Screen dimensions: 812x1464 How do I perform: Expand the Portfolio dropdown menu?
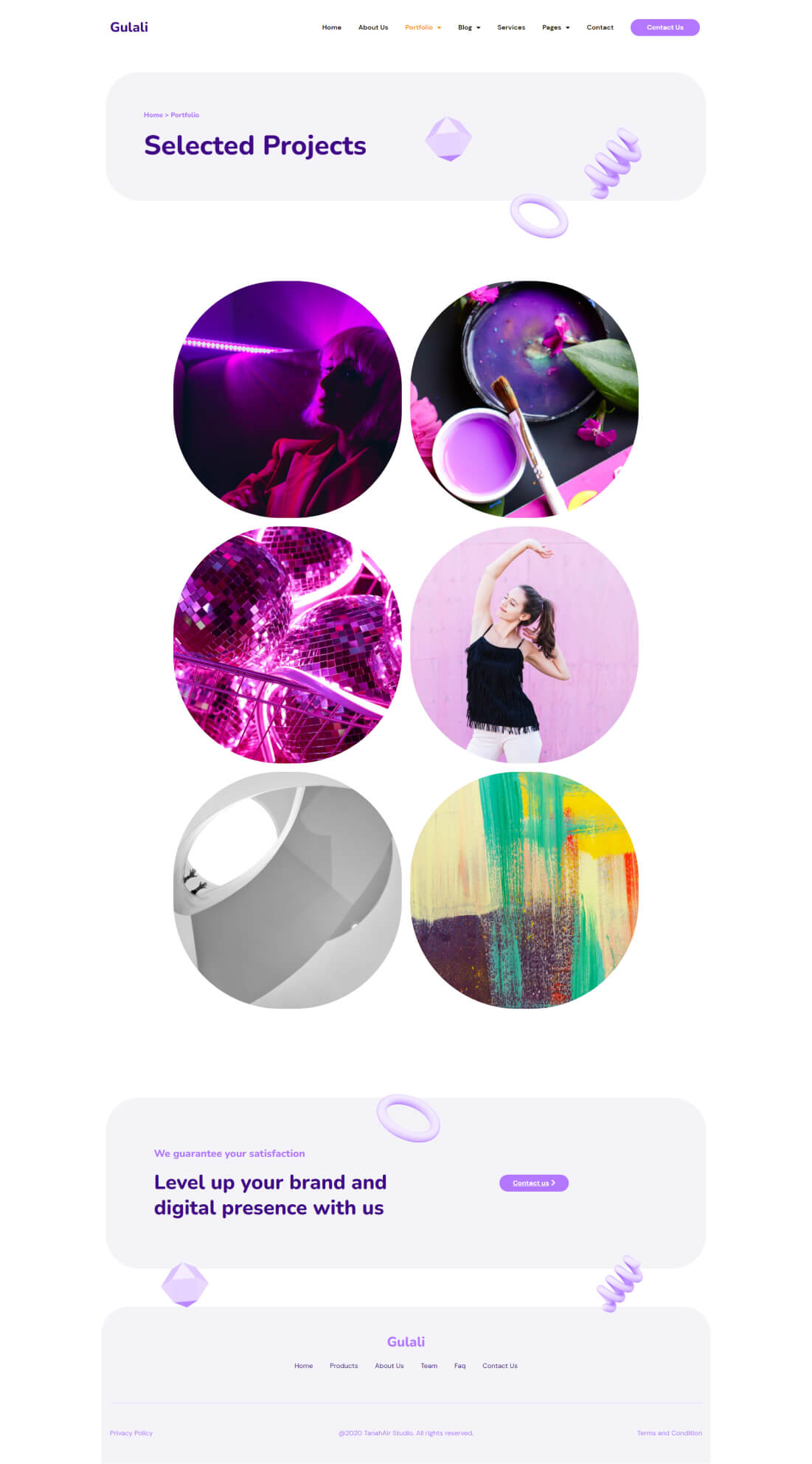[423, 27]
